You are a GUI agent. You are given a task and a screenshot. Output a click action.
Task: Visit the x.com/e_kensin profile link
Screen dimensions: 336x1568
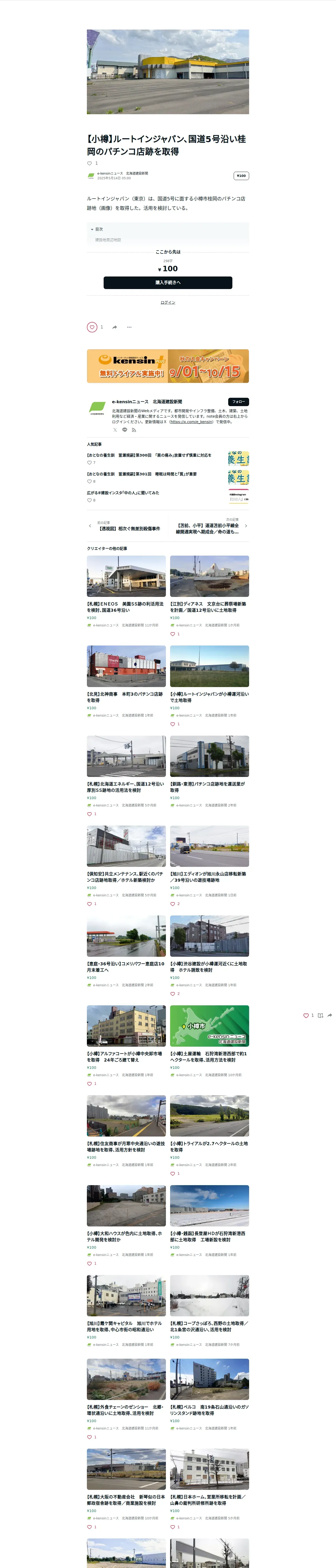pyautogui.click(x=192, y=422)
